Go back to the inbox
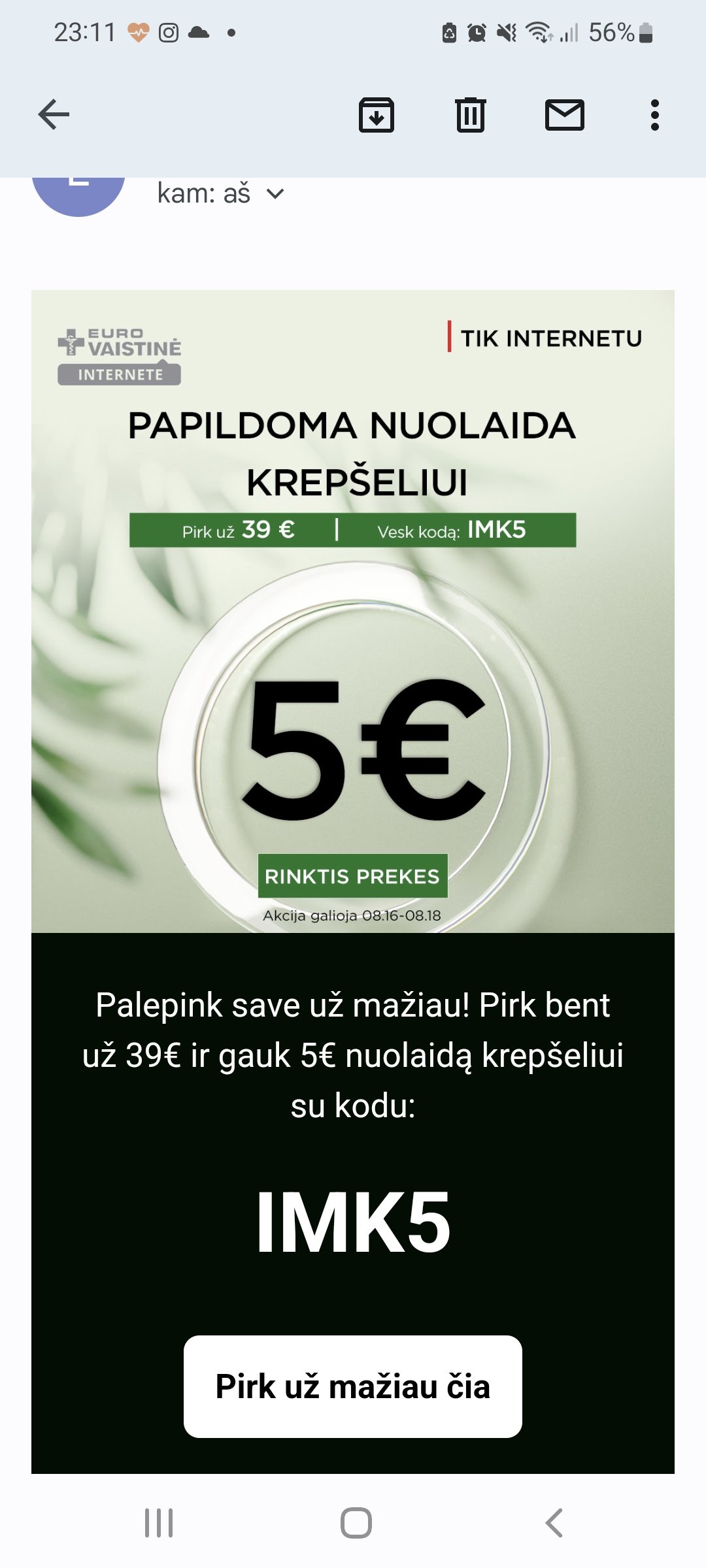 coord(54,115)
